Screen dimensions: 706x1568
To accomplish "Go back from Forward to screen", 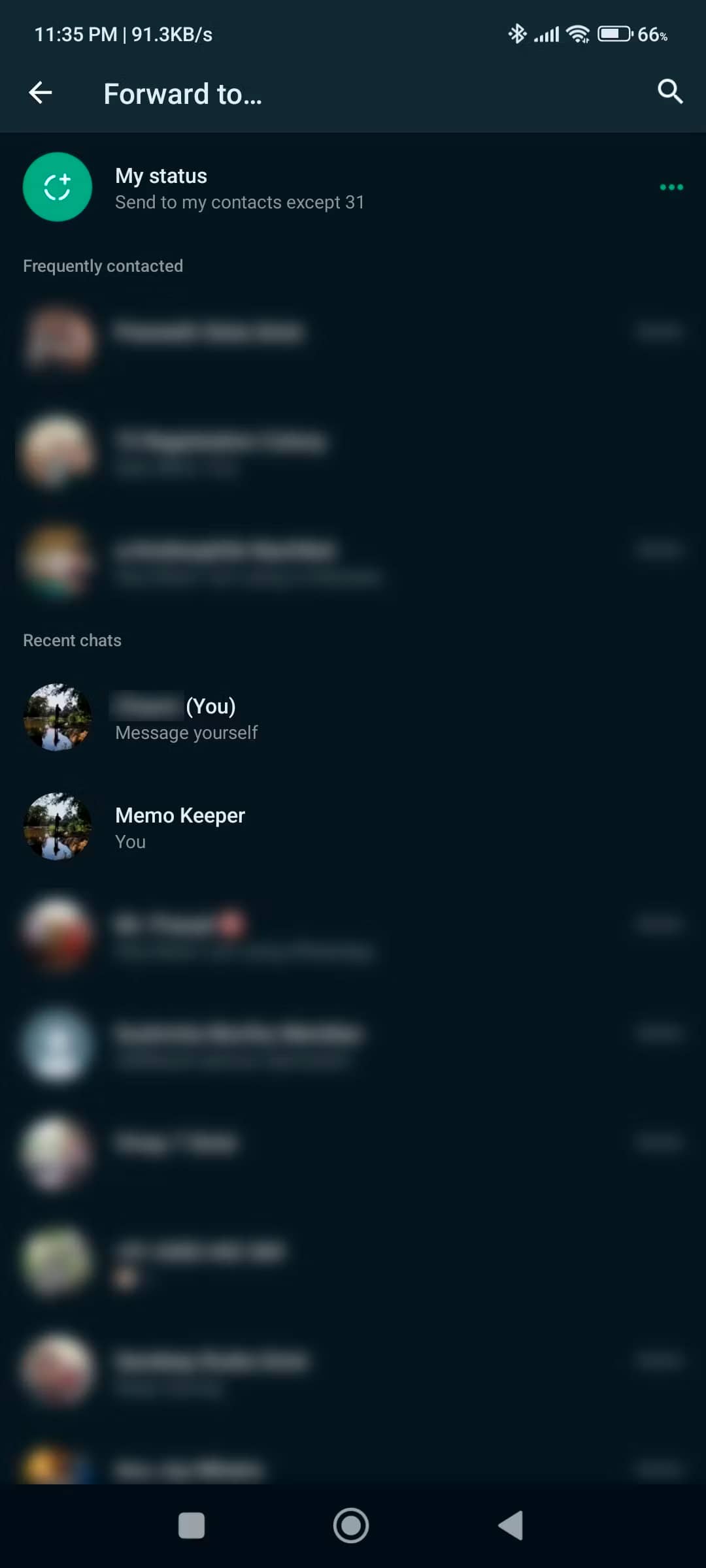I will (x=41, y=93).
